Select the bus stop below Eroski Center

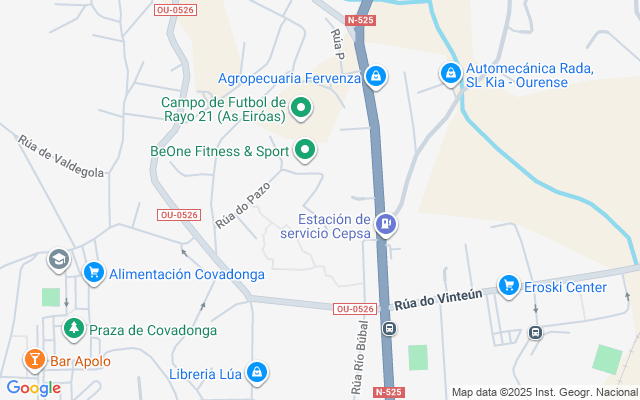click(x=536, y=333)
